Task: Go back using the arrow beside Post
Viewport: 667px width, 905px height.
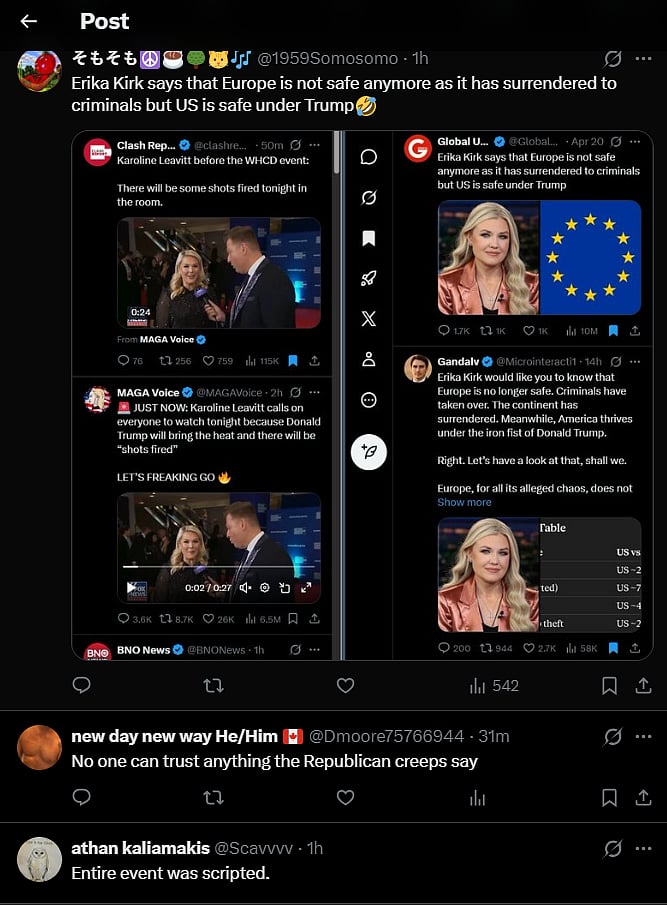Action: 29,21
